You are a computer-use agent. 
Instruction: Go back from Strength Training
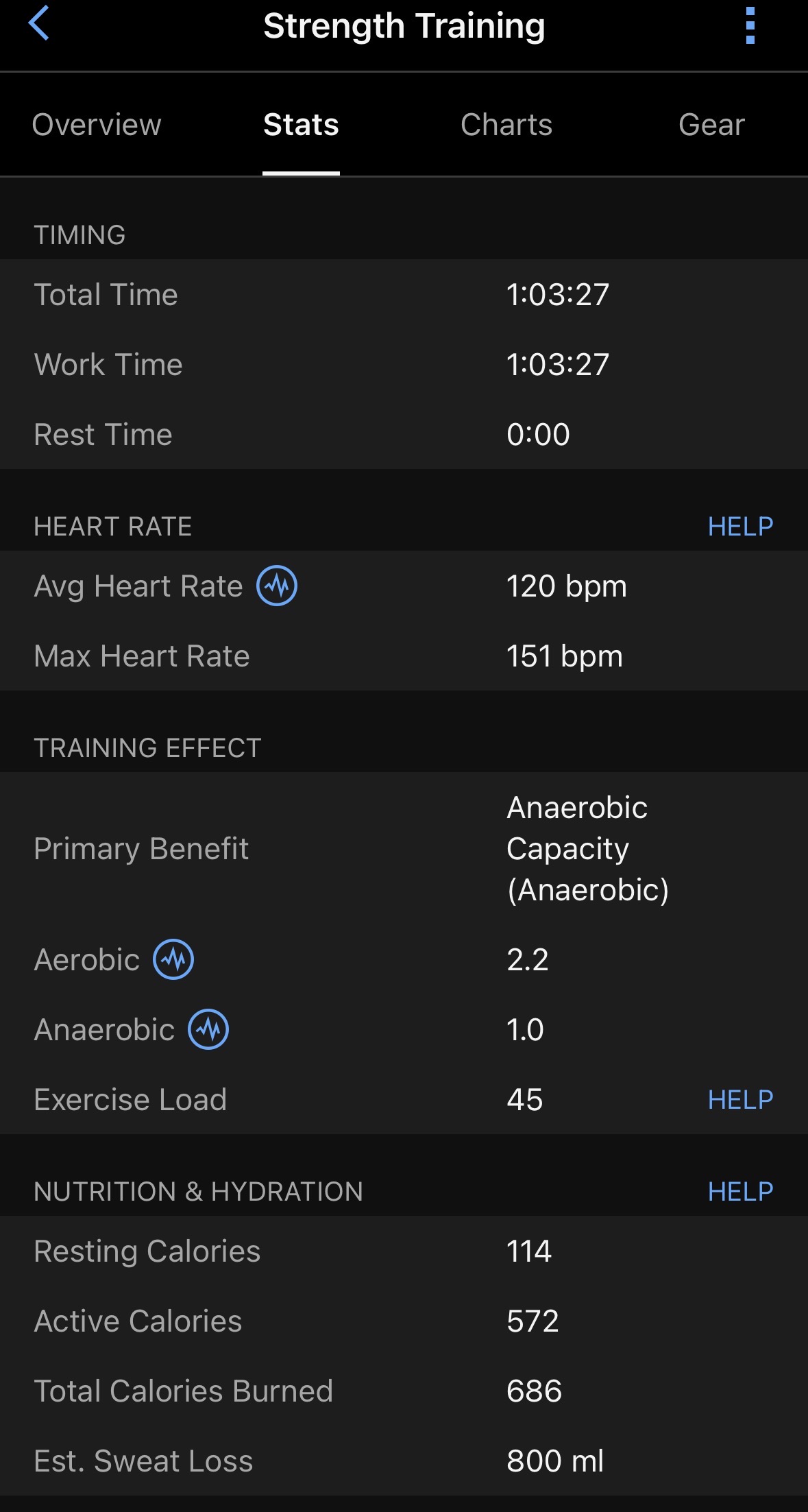coord(39,24)
